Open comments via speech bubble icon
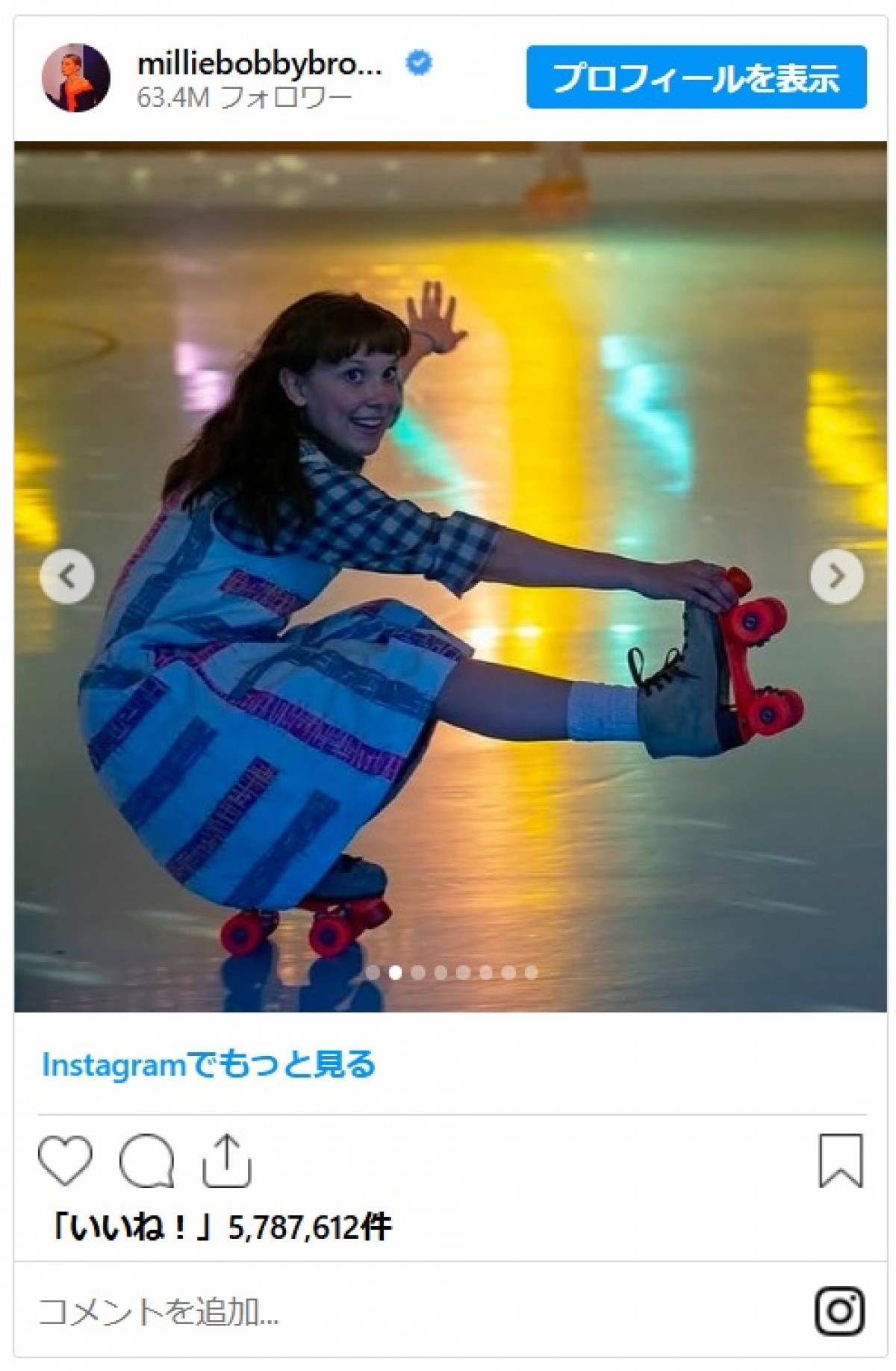The image size is (896, 1371). point(147,1160)
